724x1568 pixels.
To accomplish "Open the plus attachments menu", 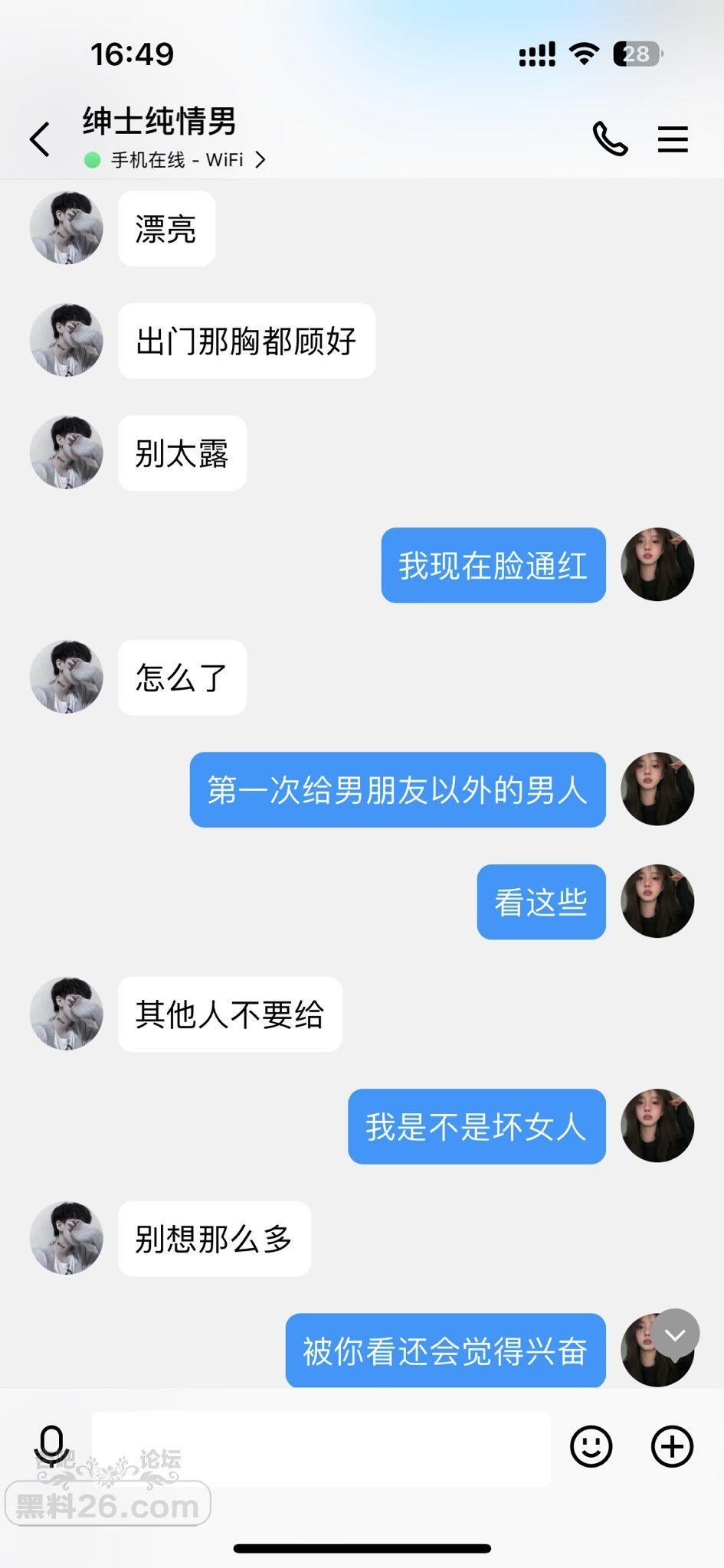I will 672,1446.
